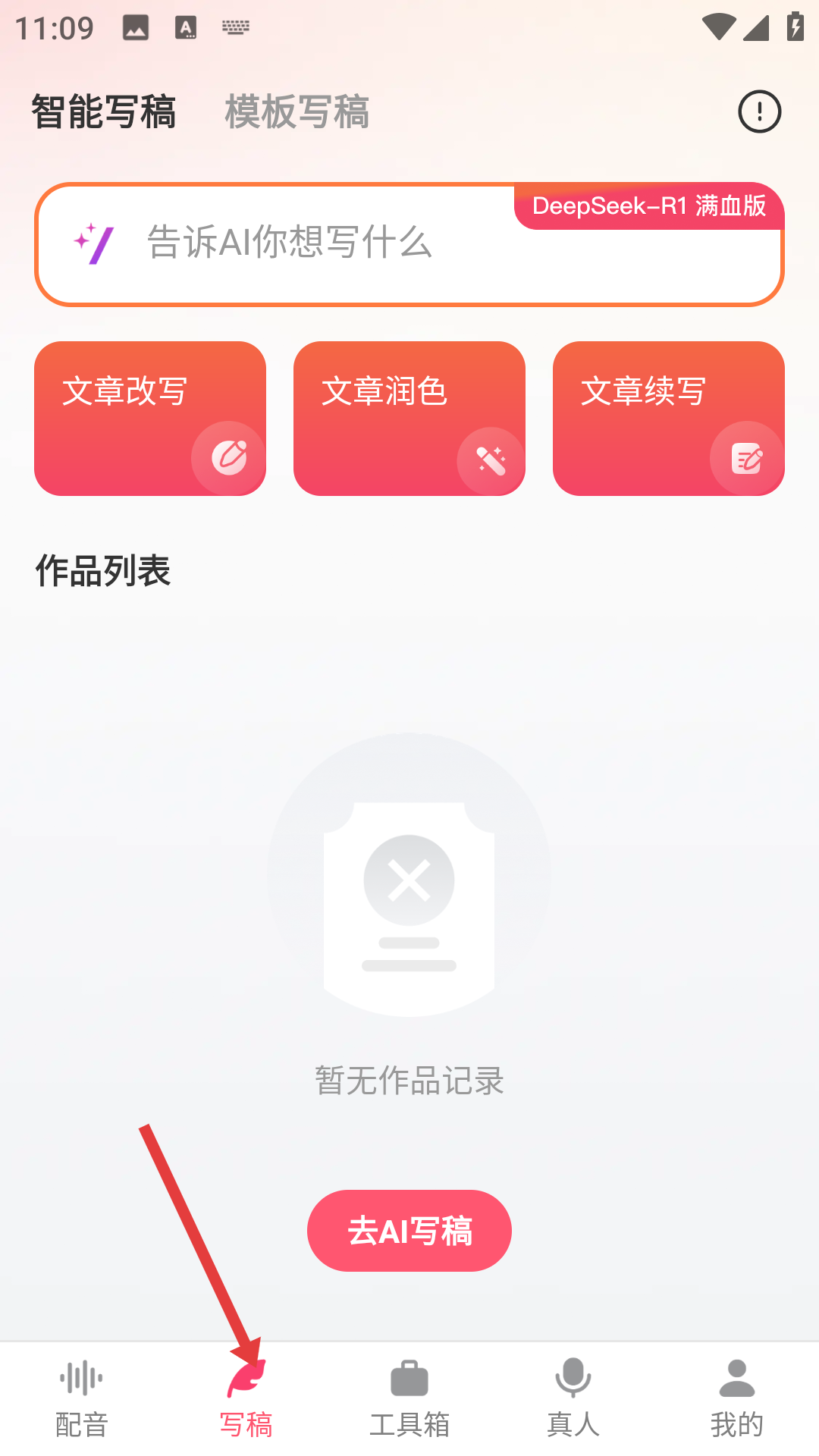
Task: Select the 智能写稿 tab
Action: click(103, 112)
